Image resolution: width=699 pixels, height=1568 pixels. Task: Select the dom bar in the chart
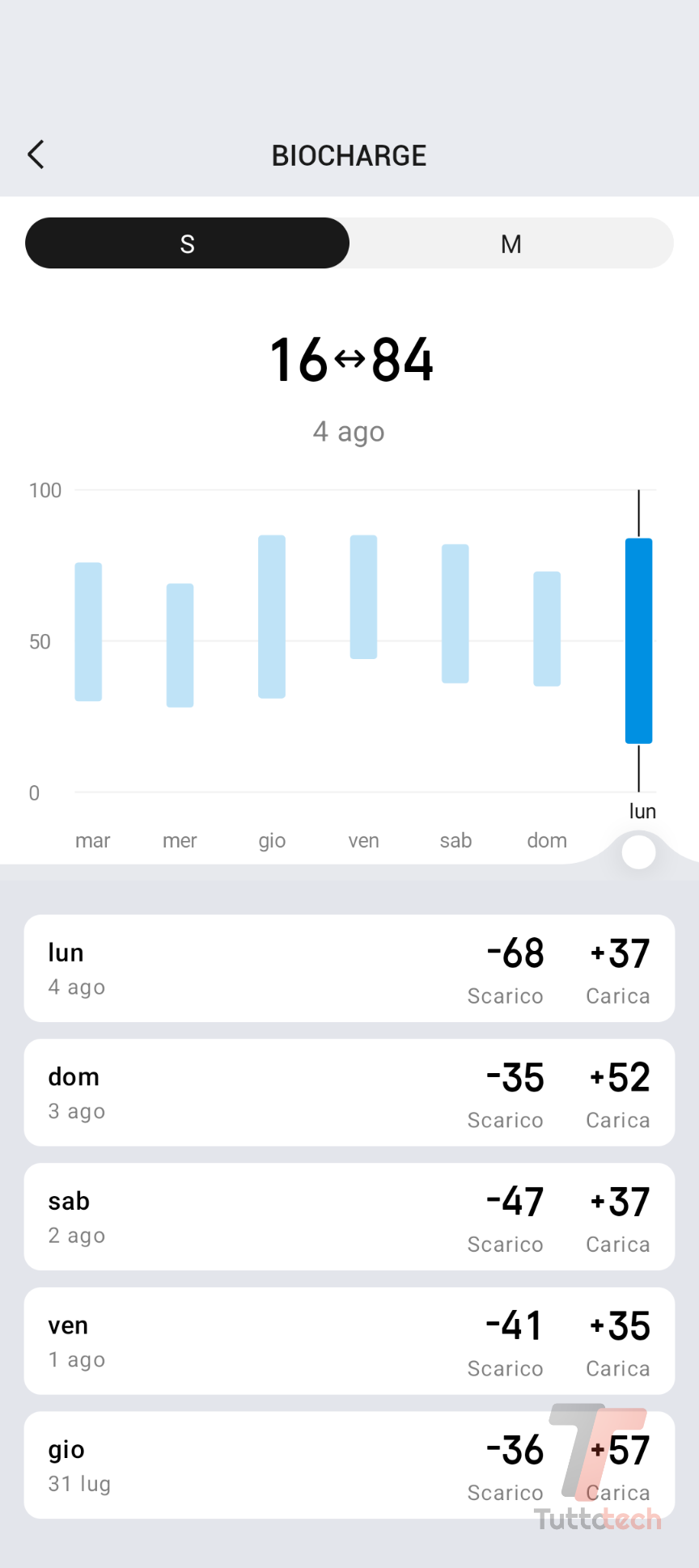coord(547,629)
